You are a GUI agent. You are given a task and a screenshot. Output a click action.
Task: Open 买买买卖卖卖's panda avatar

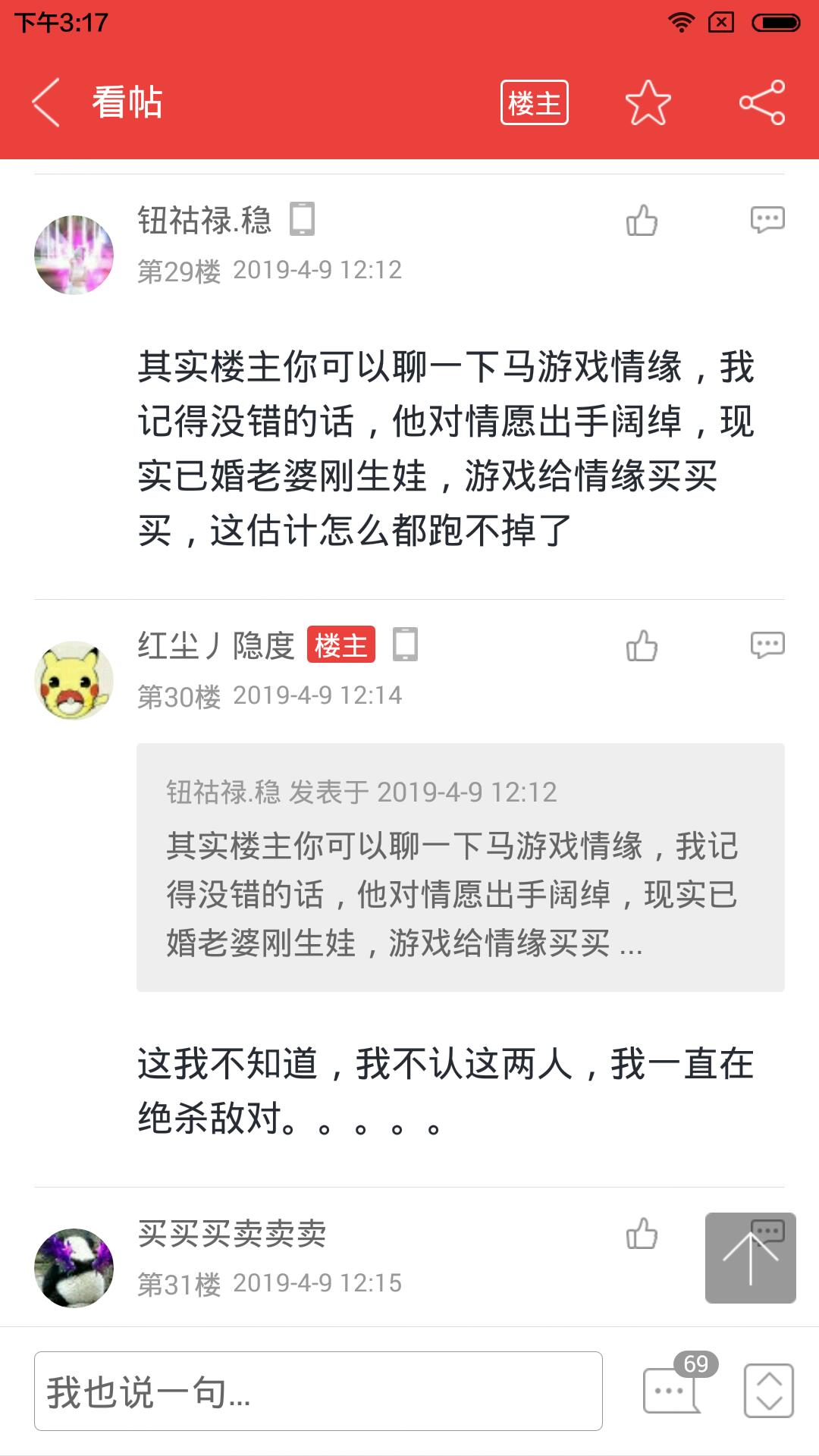click(74, 1268)
